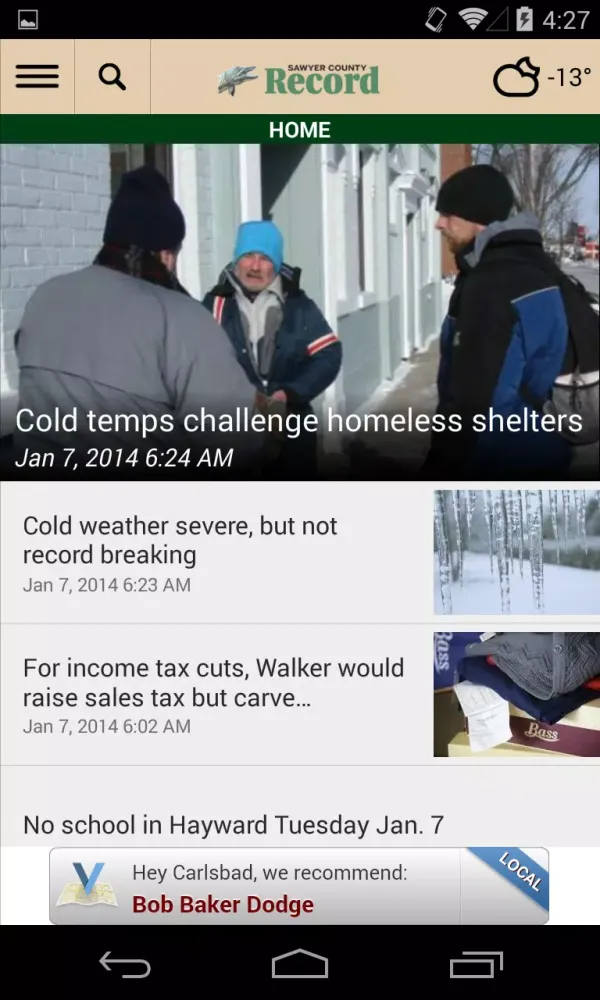Go back using the system back button

125,965
